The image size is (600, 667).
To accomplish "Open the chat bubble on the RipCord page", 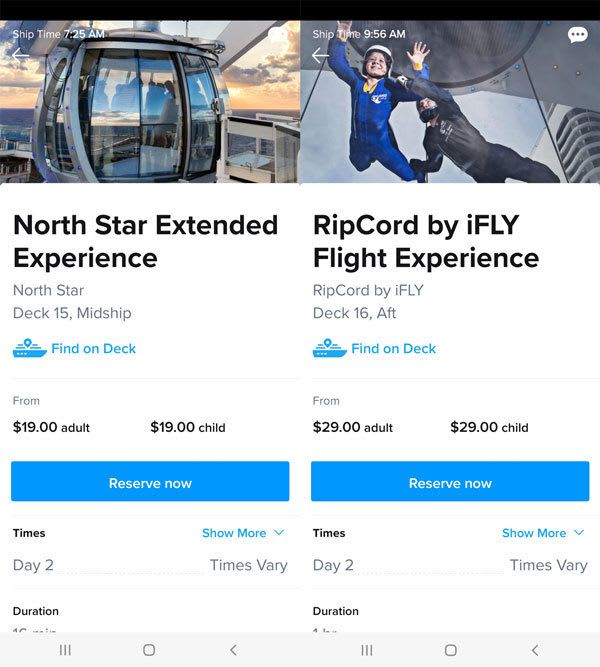I will coord(577,35).
